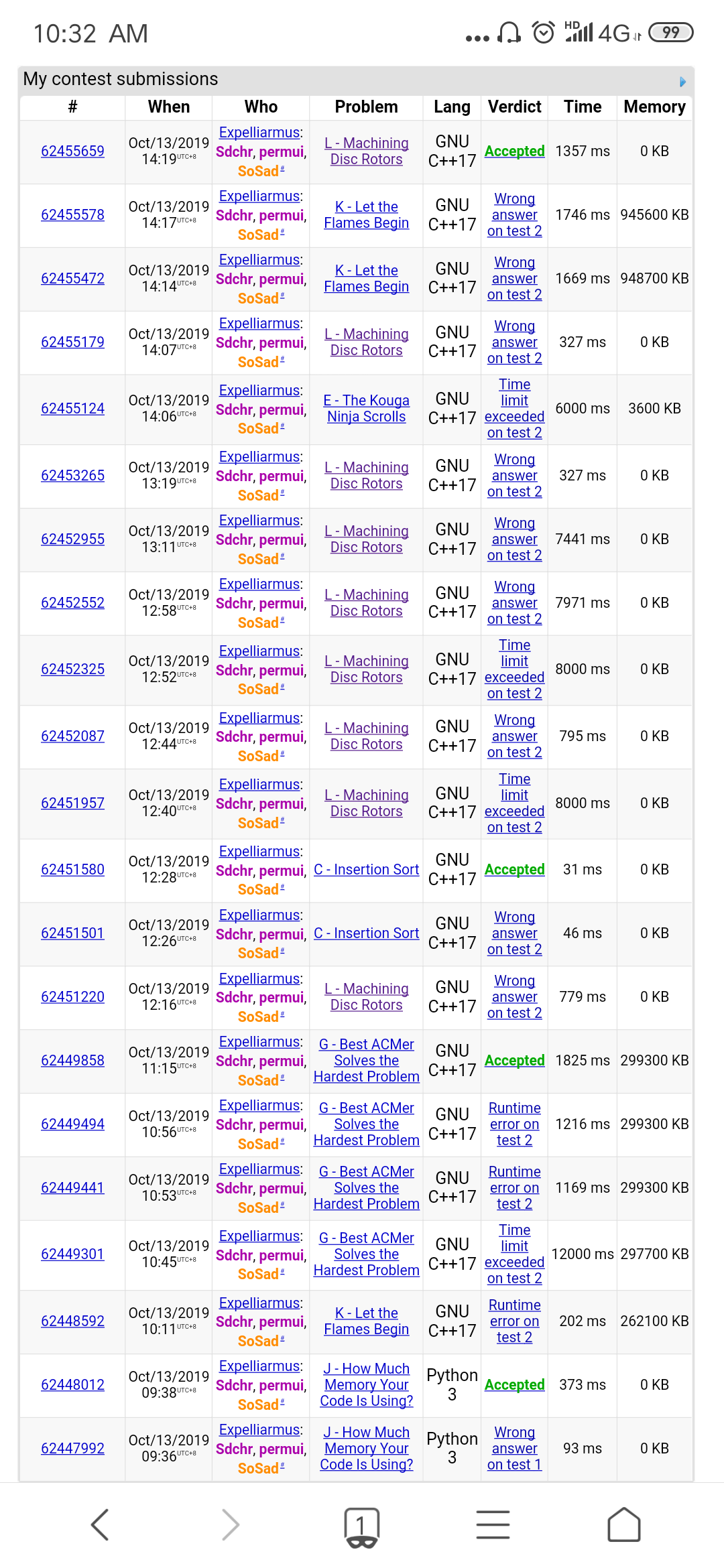View Time limit exceeded verdict on 62455124
This screenshot has width=724, height=1568.
click(514, 409)
